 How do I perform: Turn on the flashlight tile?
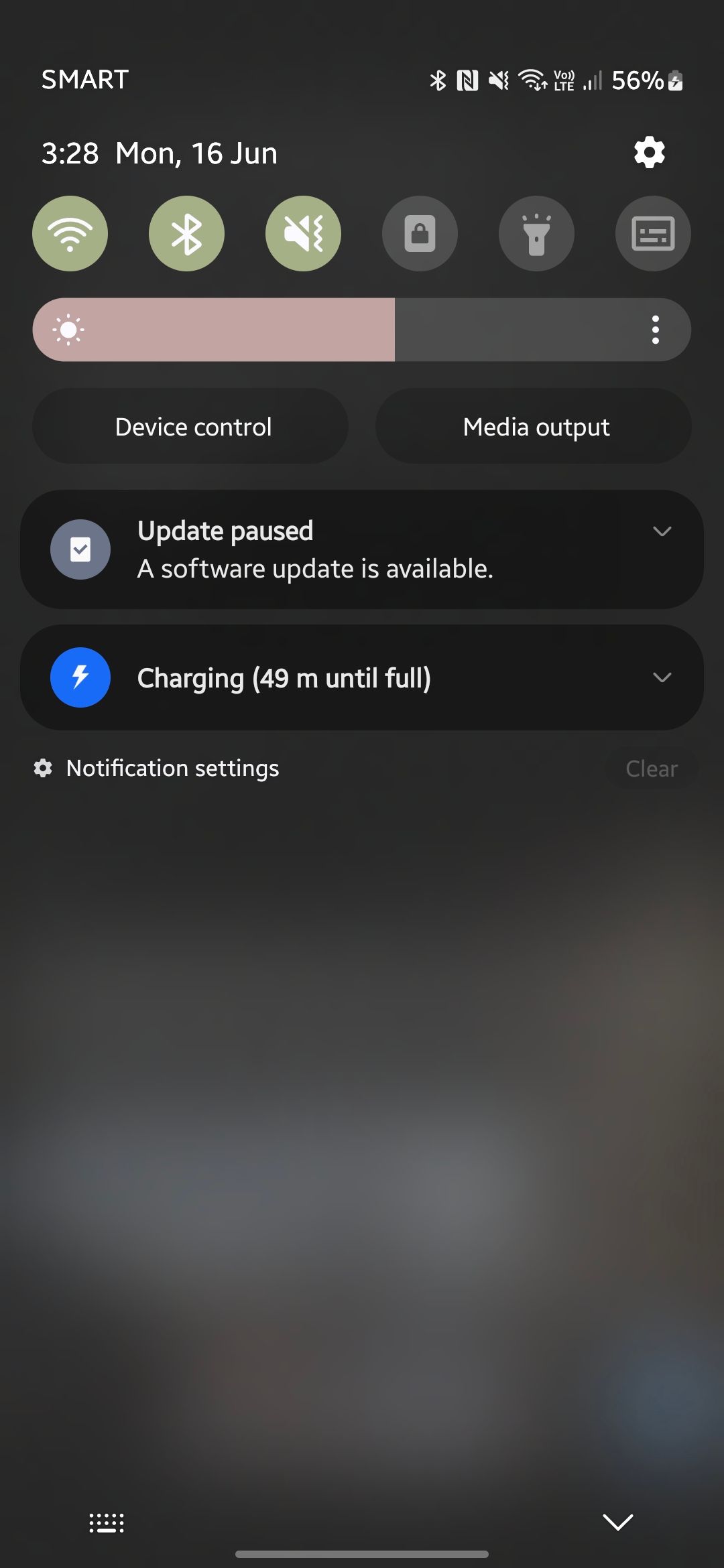coord(536,233)
